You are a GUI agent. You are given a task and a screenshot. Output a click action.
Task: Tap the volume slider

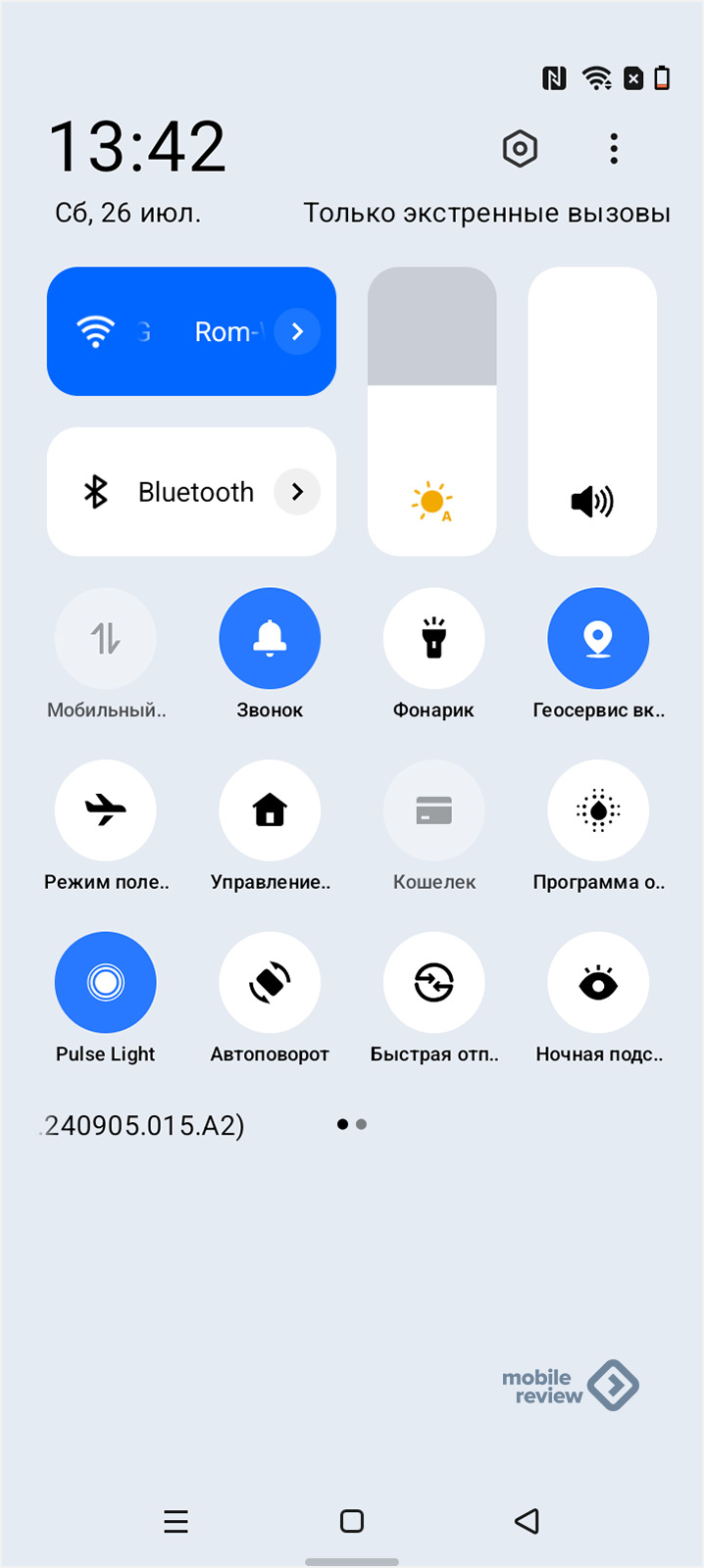(592, 412)
